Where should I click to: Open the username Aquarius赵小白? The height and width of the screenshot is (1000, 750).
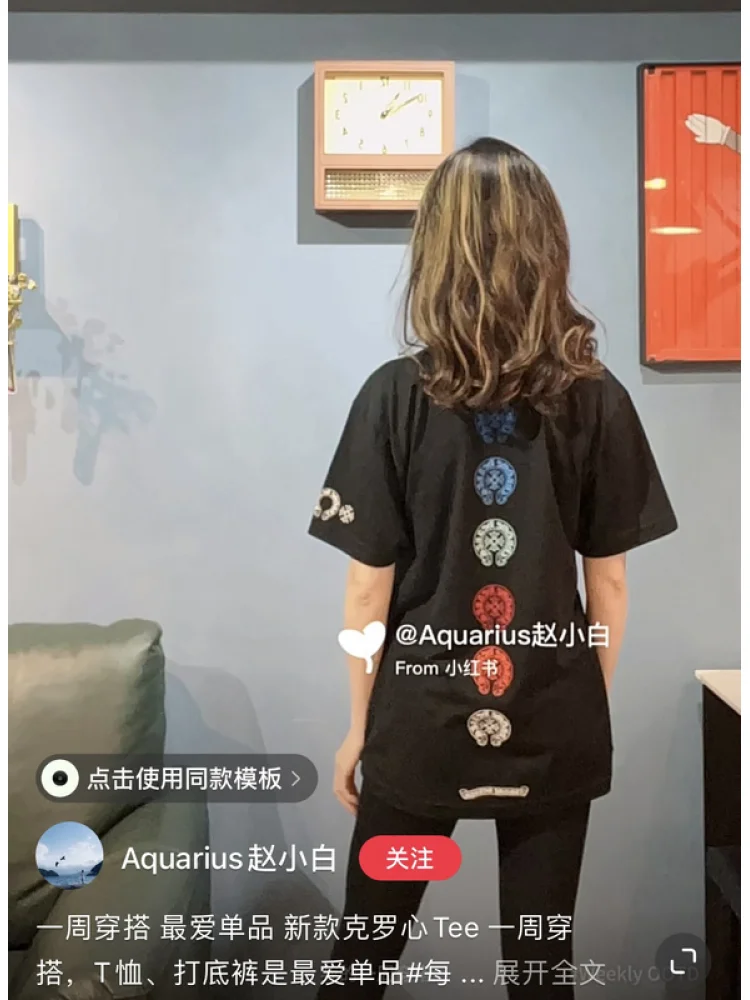[x=229, y=859]
